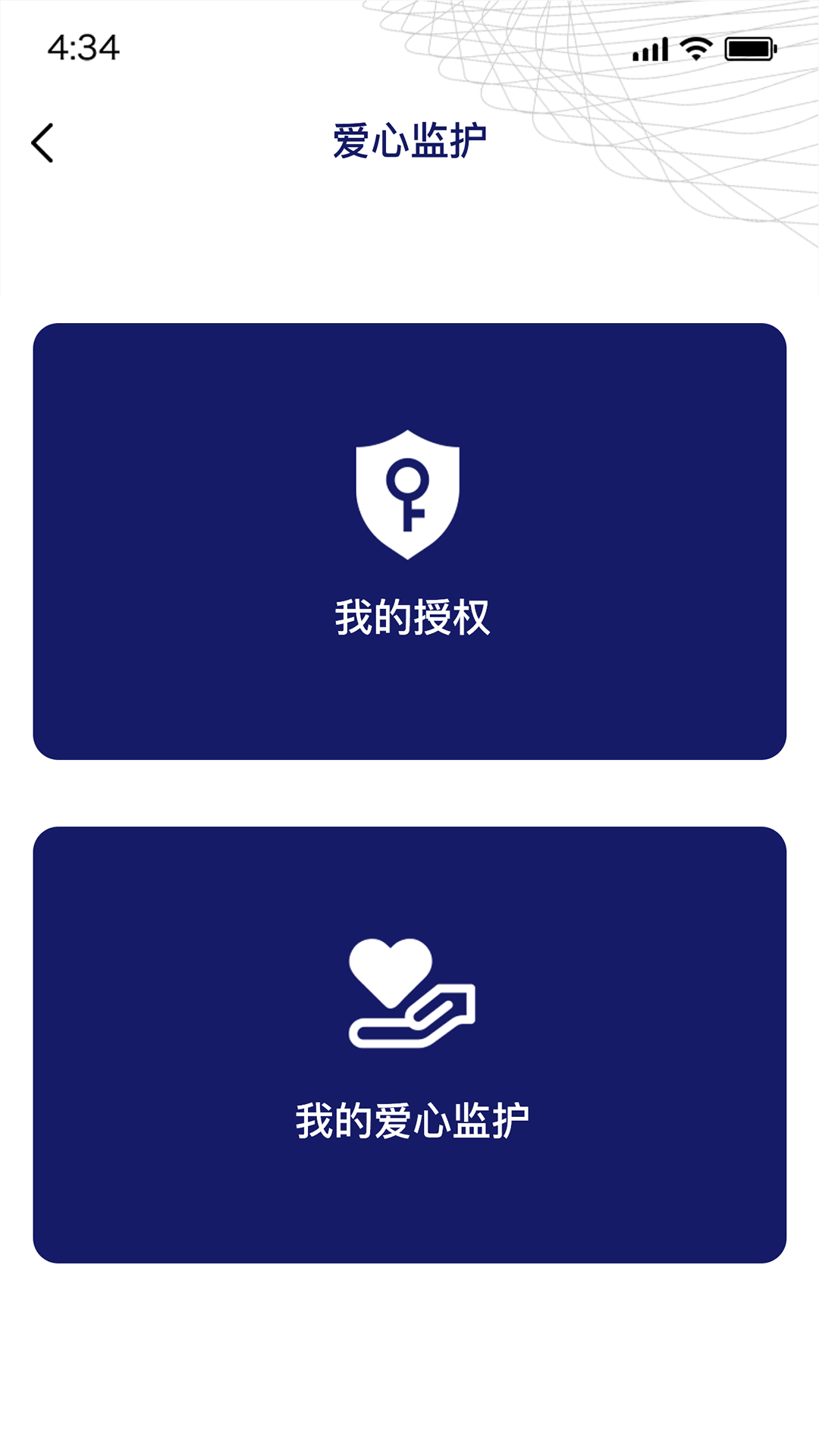Select the shield emblem on the authorization card

(409, 493)
